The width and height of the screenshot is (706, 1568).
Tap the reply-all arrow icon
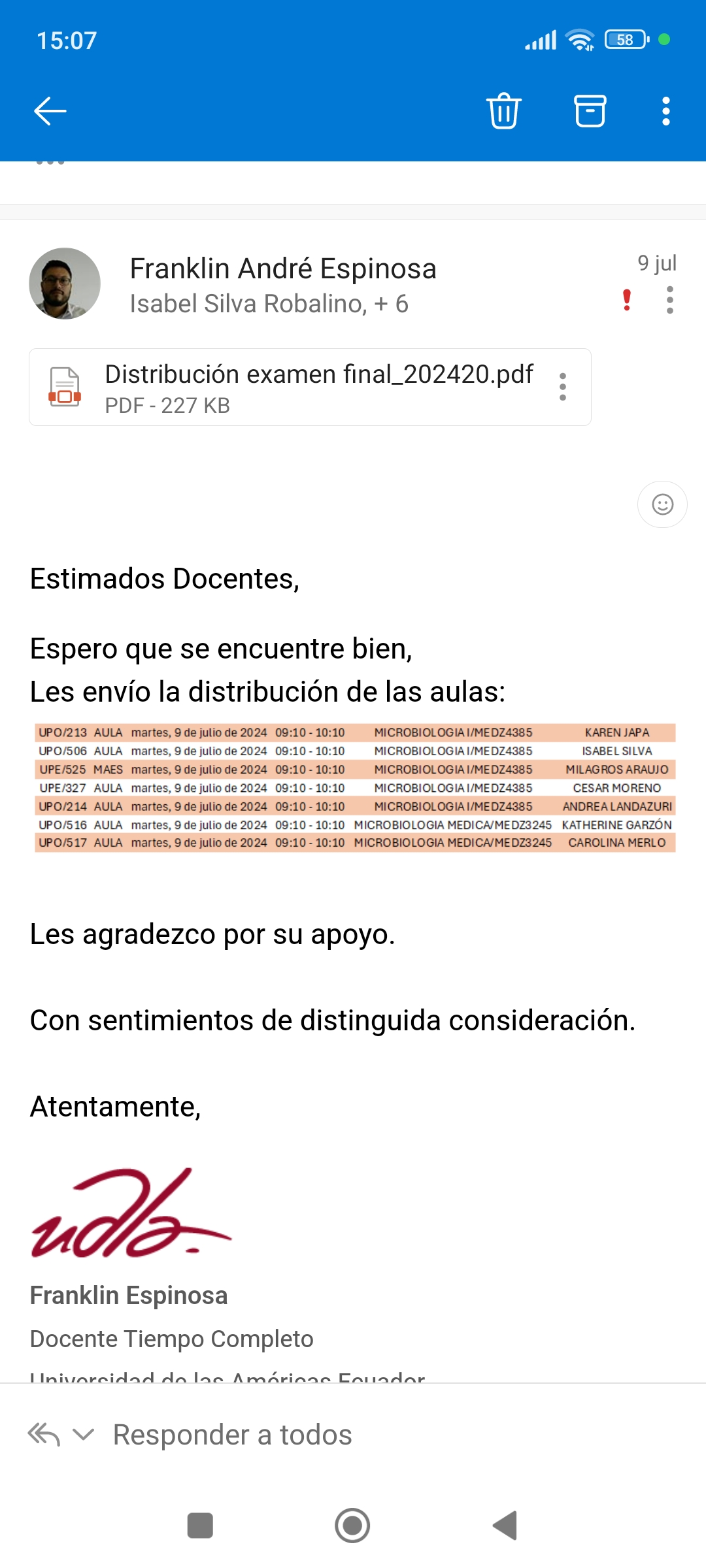pyautogui.click(x=44, y=1435)
